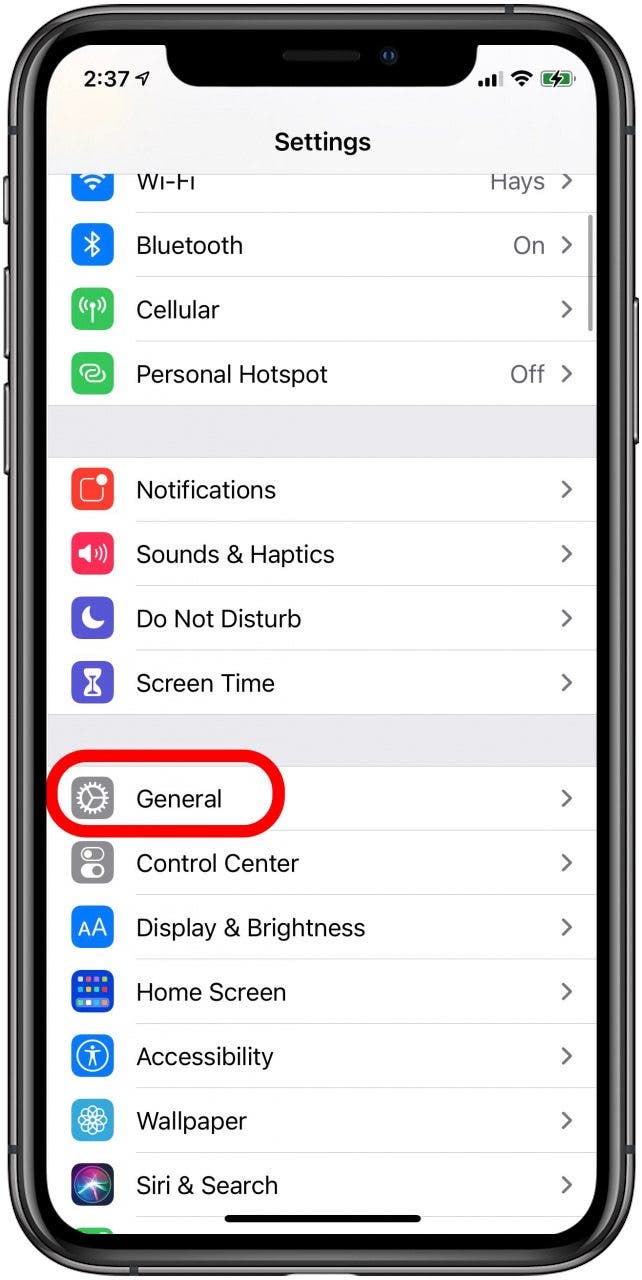Open Personal Hotspot settings
The image size is (642, 1280).
[x=320, y=375]
